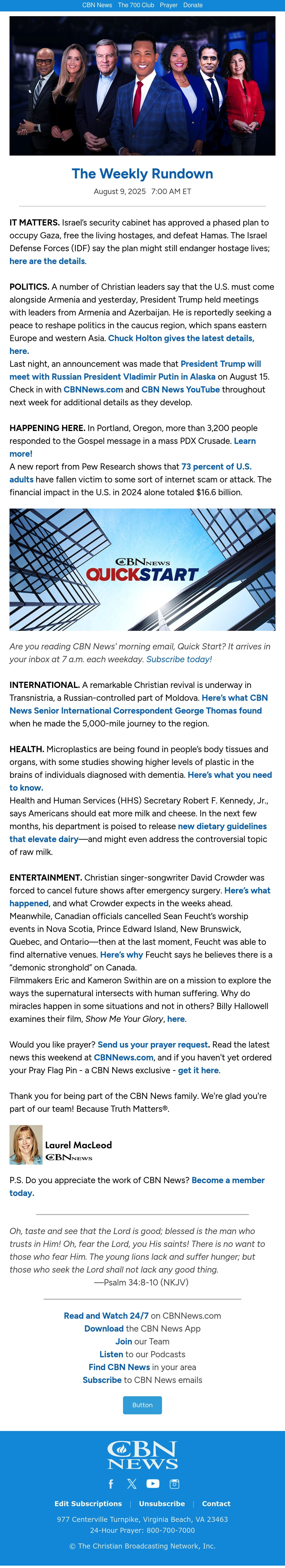Become a member today

pos(137,1186)
